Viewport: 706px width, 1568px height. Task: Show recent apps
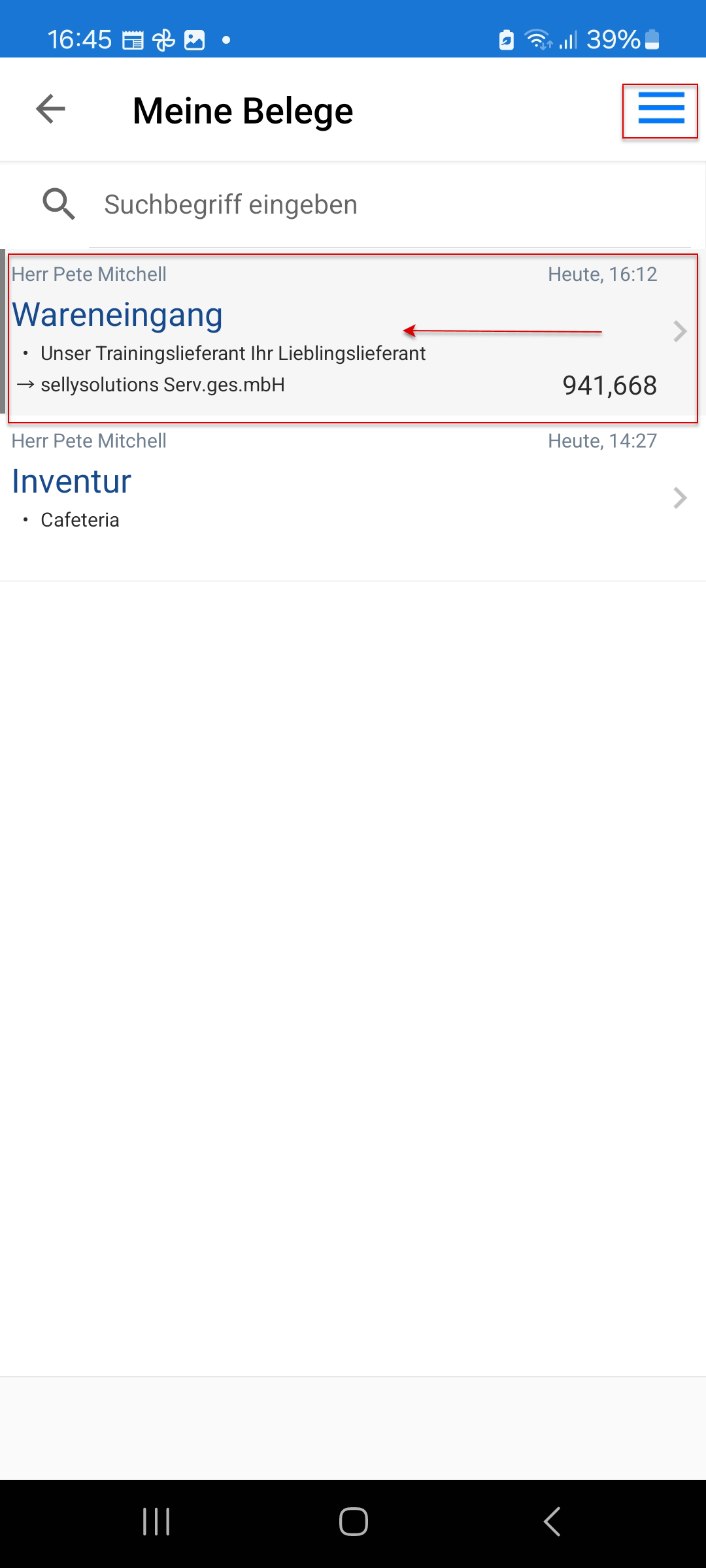coord(156,1522)
